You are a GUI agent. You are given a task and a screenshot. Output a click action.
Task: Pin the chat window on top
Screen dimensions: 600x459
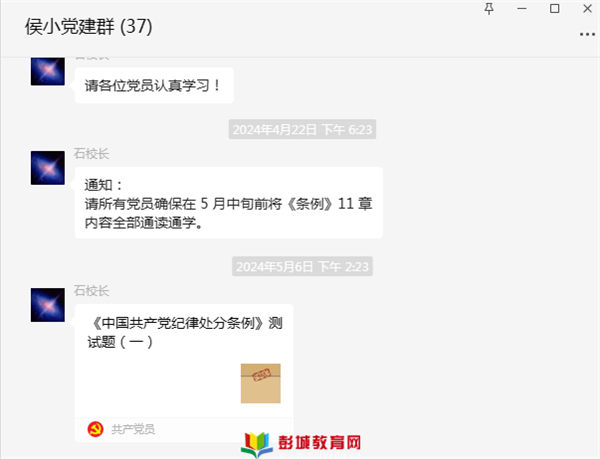489,8
